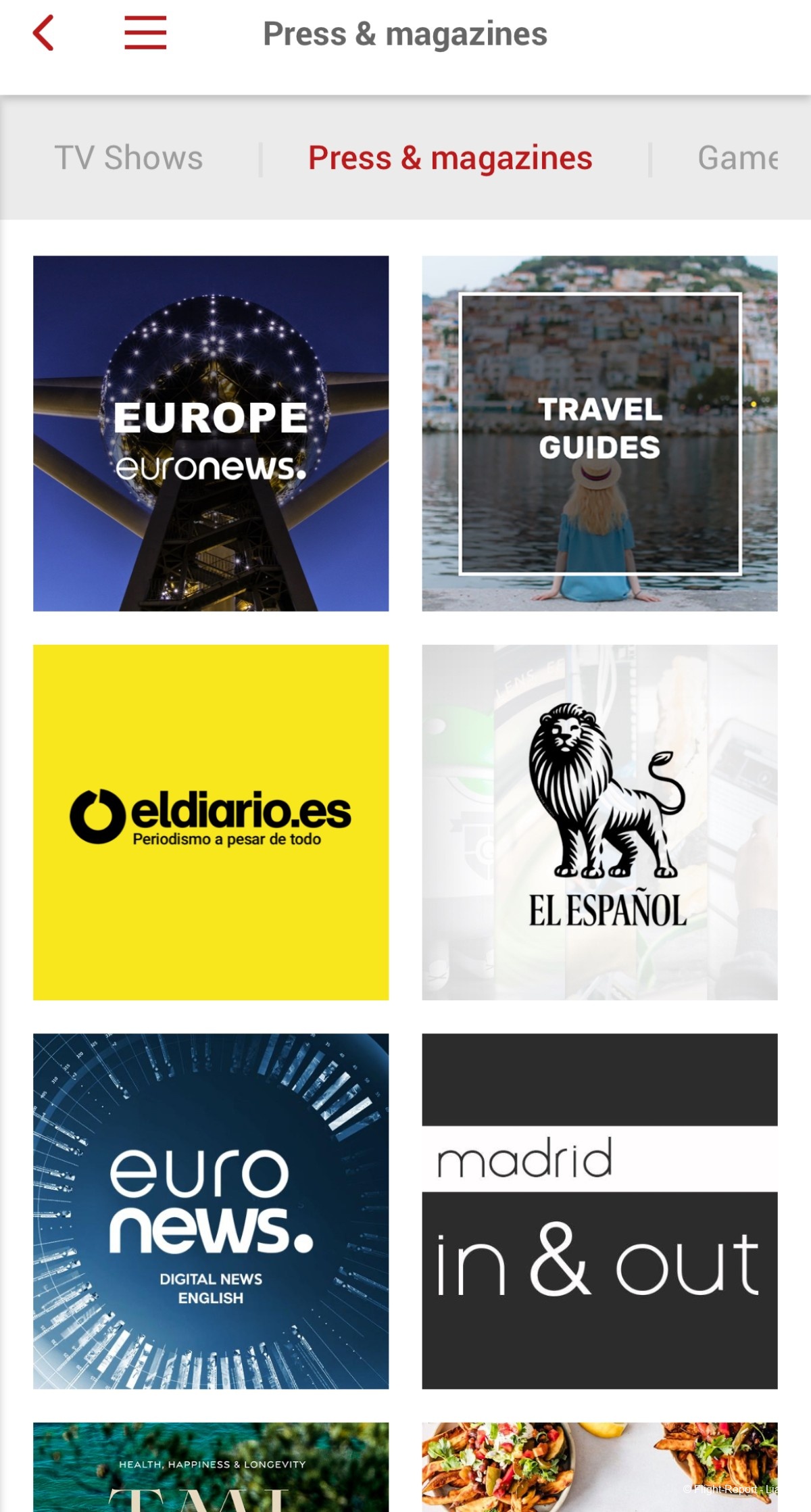This screenshot has height=1512, width=811.
Task: Open the food magazine tile
Action: 599,1467
